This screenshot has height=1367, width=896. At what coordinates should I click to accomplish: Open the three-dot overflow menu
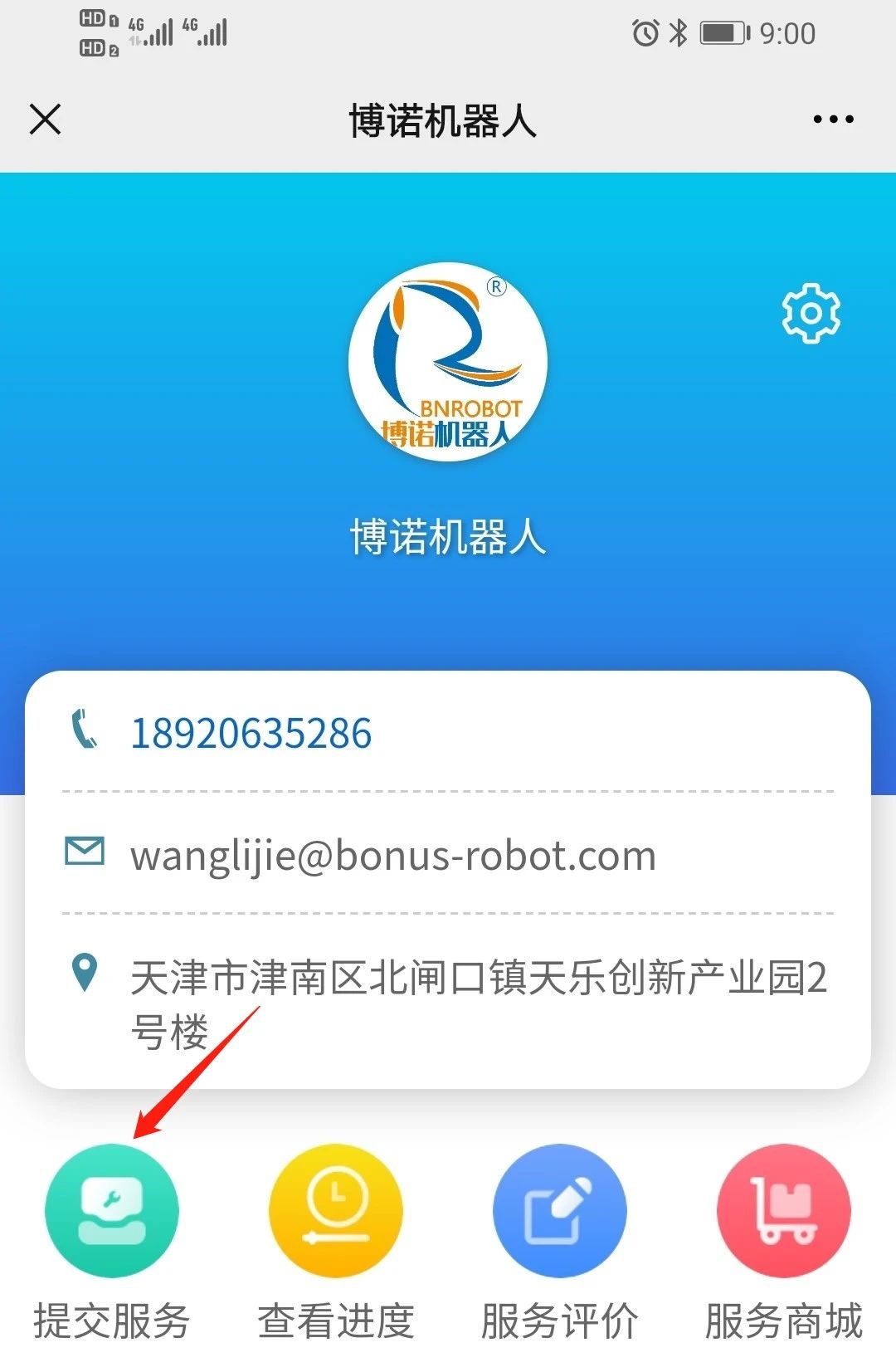point(833,120)
